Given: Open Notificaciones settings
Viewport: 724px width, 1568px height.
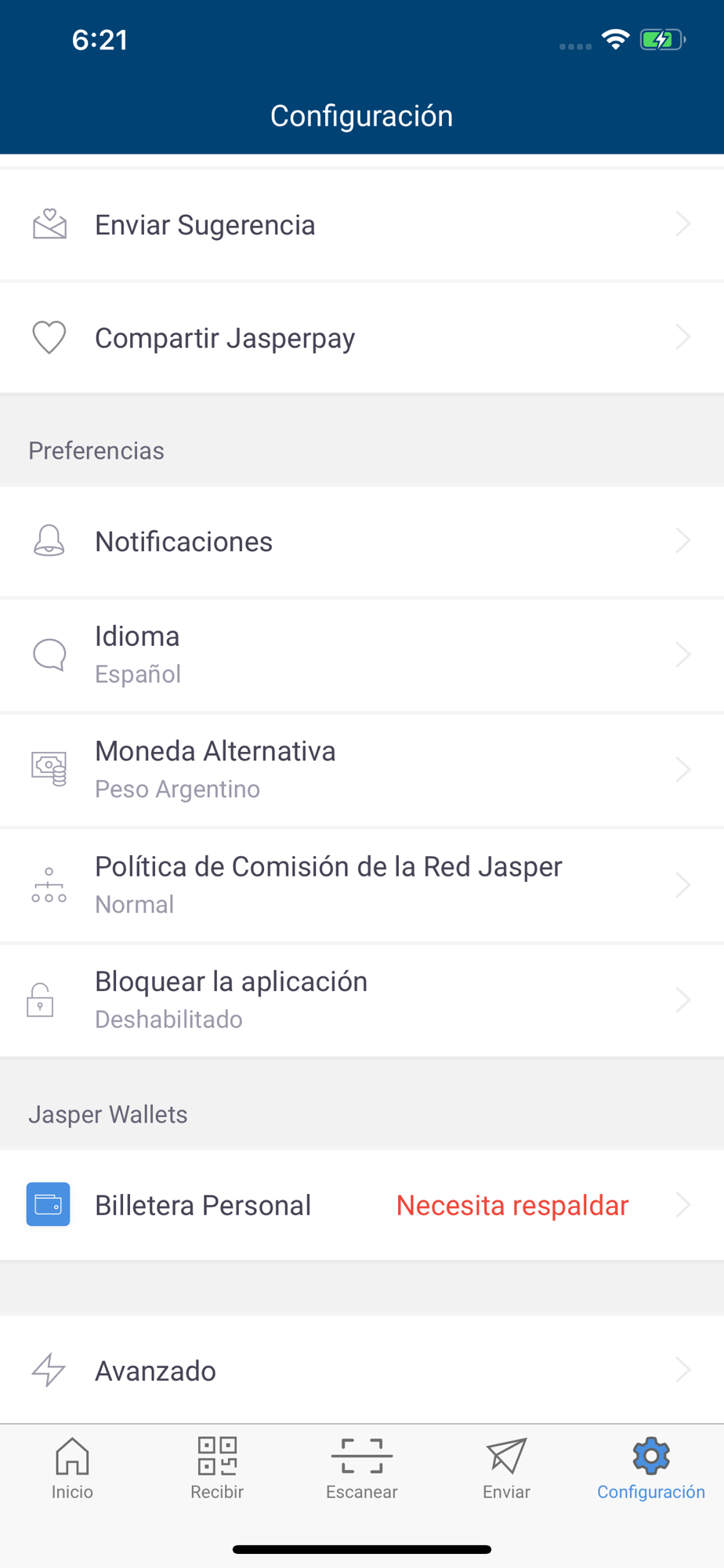Looking at the screenshot, I should pos(362,541).
